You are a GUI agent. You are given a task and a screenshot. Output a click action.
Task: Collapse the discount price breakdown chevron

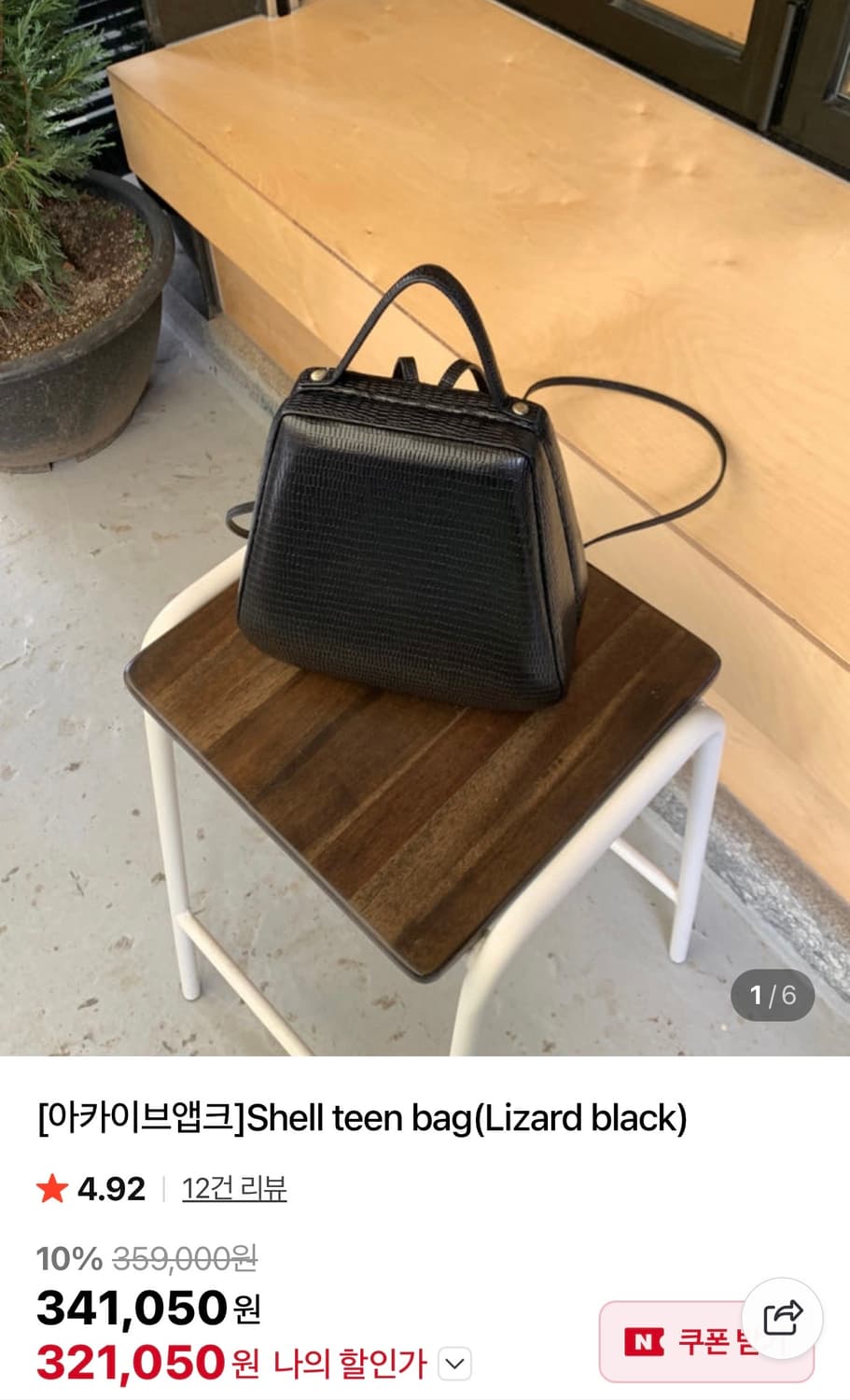[x=453, y=1365]
